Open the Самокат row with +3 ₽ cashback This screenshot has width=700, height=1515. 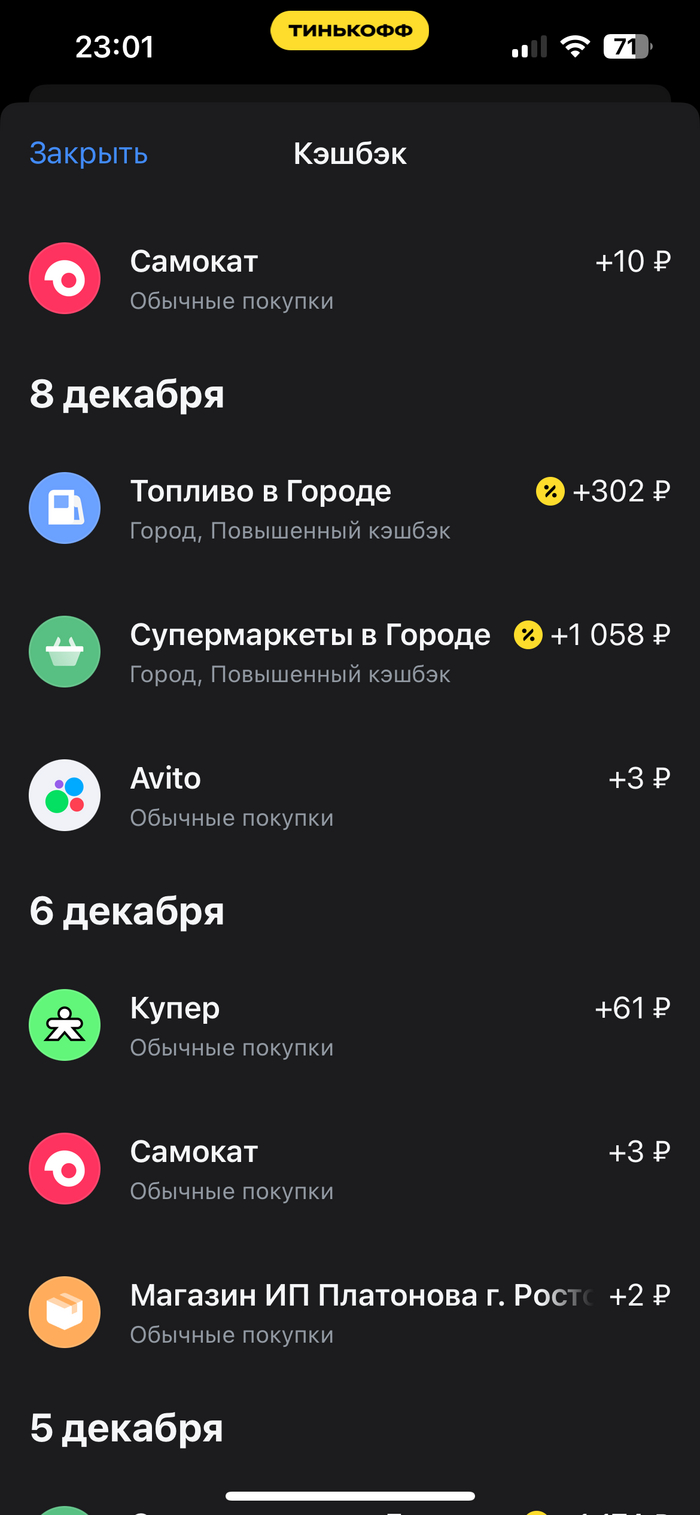tap(350, 1169)
